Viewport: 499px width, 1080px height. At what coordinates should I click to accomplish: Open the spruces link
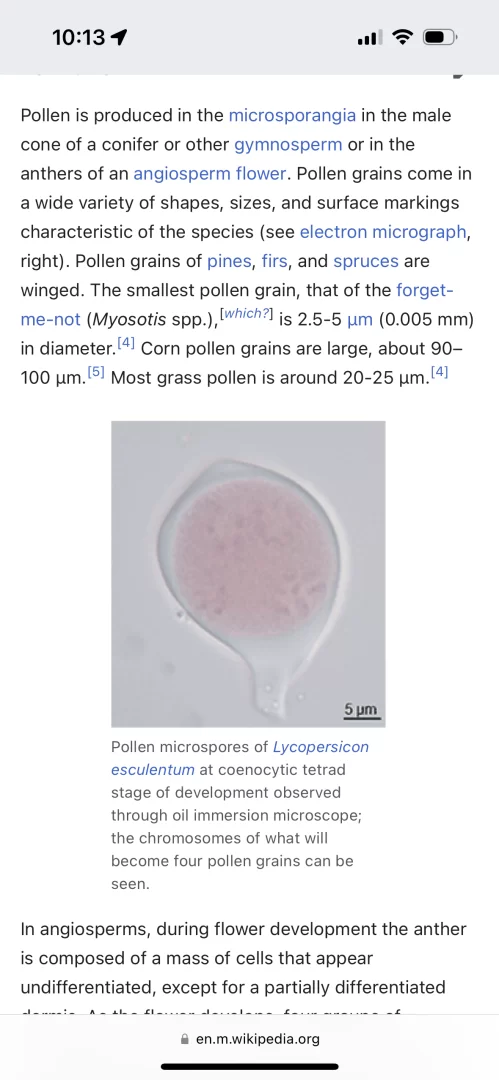tap(365, 262)
